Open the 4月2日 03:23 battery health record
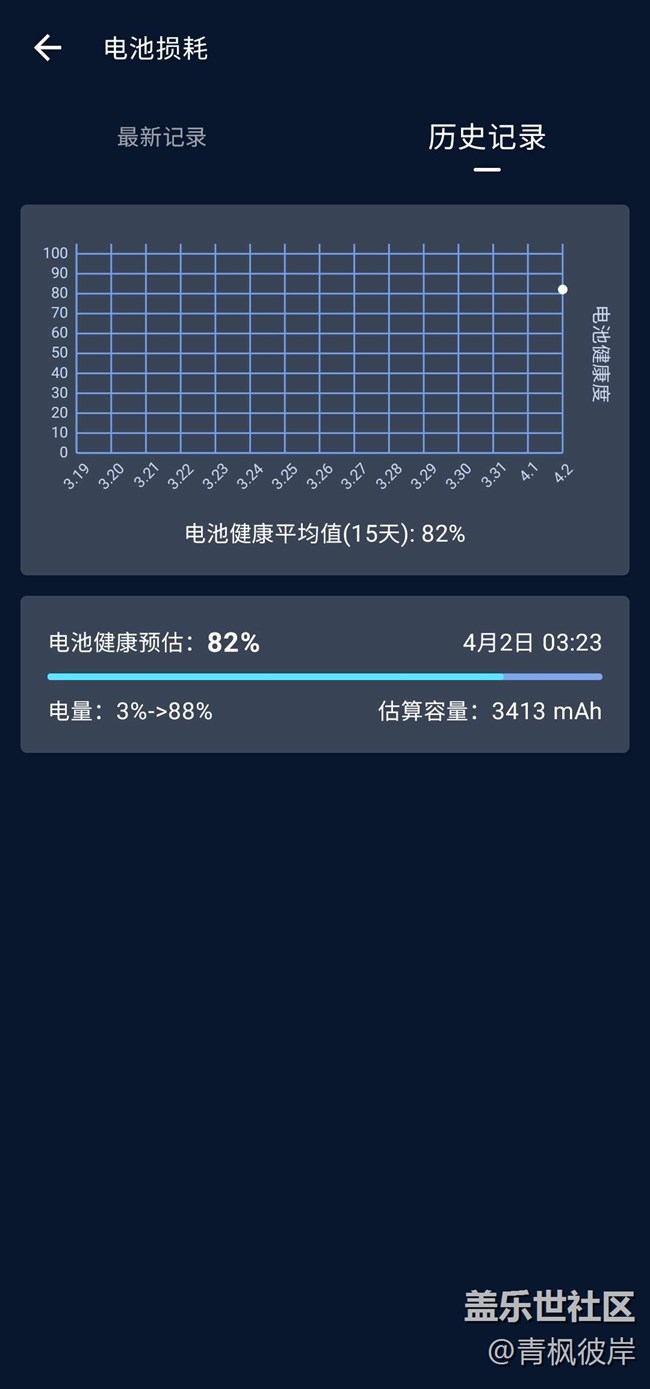Viewport: 650px width, 1389px height. click(325, 675)
